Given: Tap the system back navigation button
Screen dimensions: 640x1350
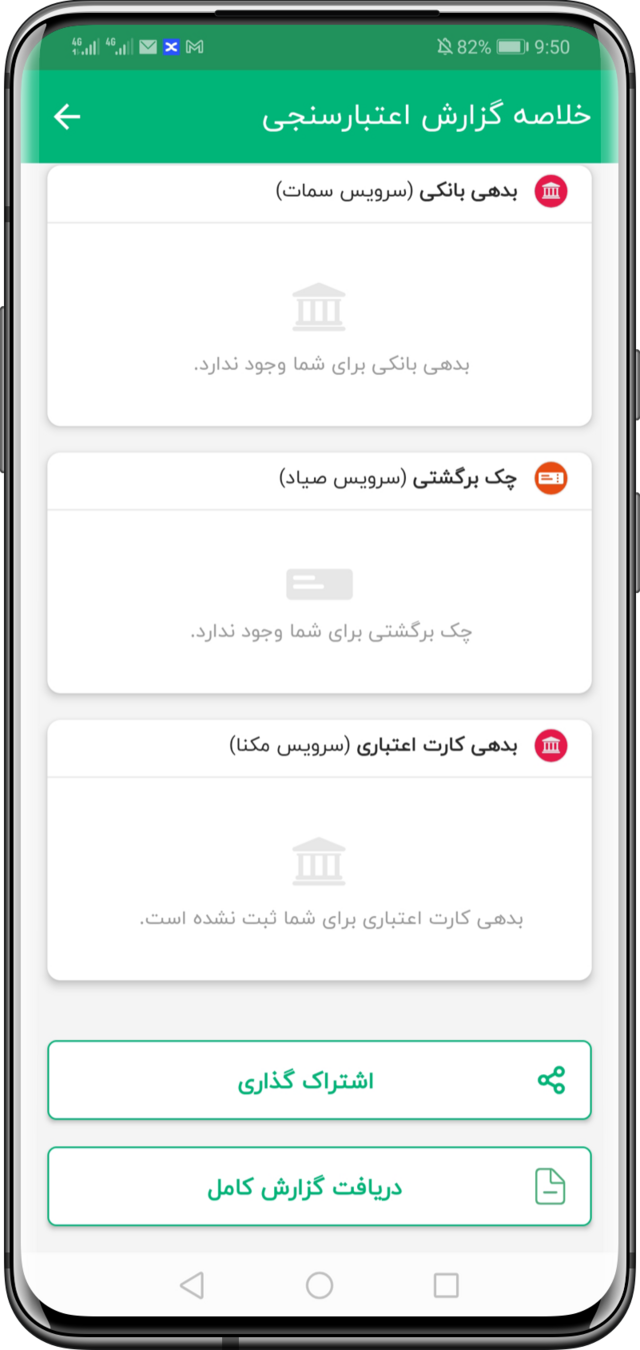Looking at the screenshot, I should pyautogui.click(x=192, y=1285).
